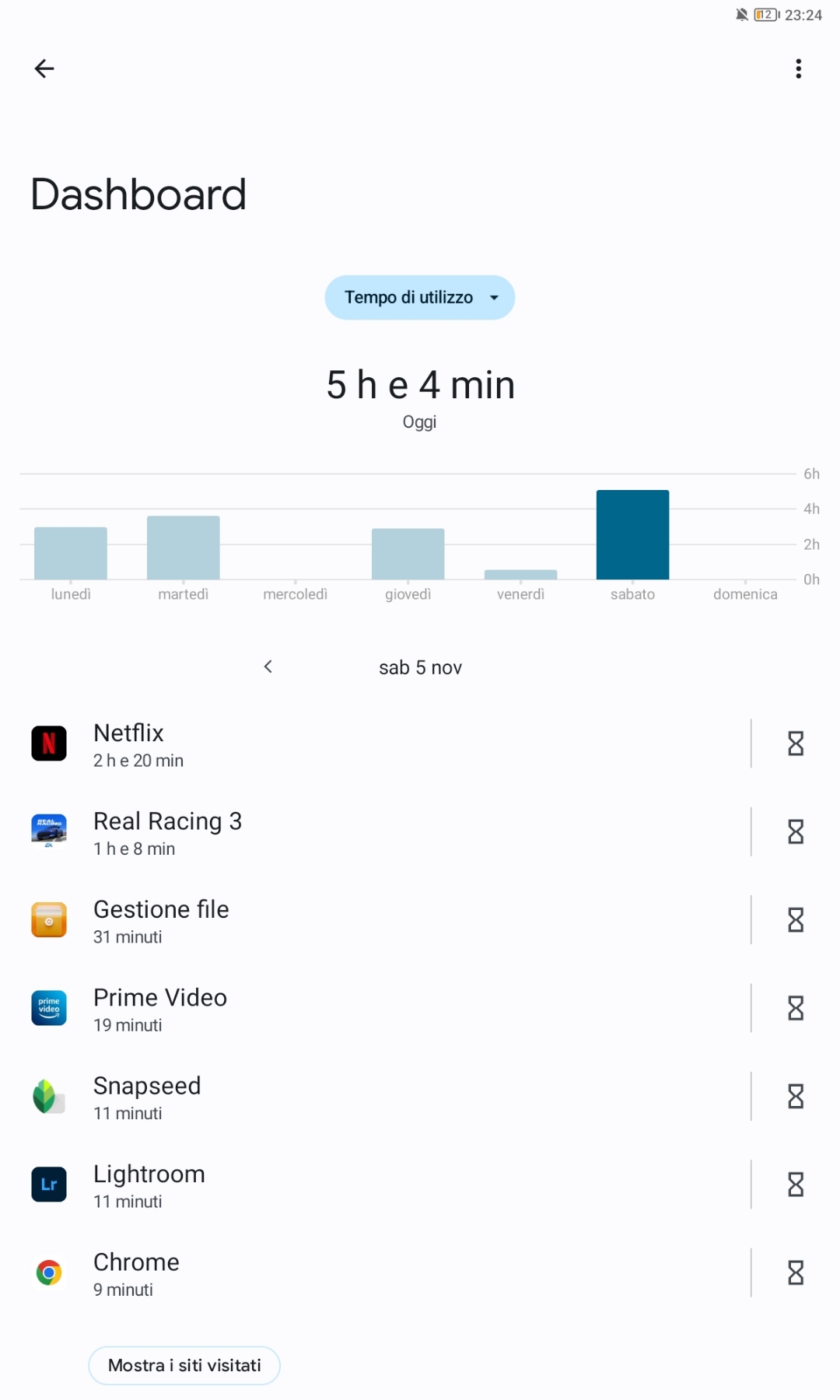Go to the previous day with the chevron
The image size is (840, 1400).
[x=268, y=667]
